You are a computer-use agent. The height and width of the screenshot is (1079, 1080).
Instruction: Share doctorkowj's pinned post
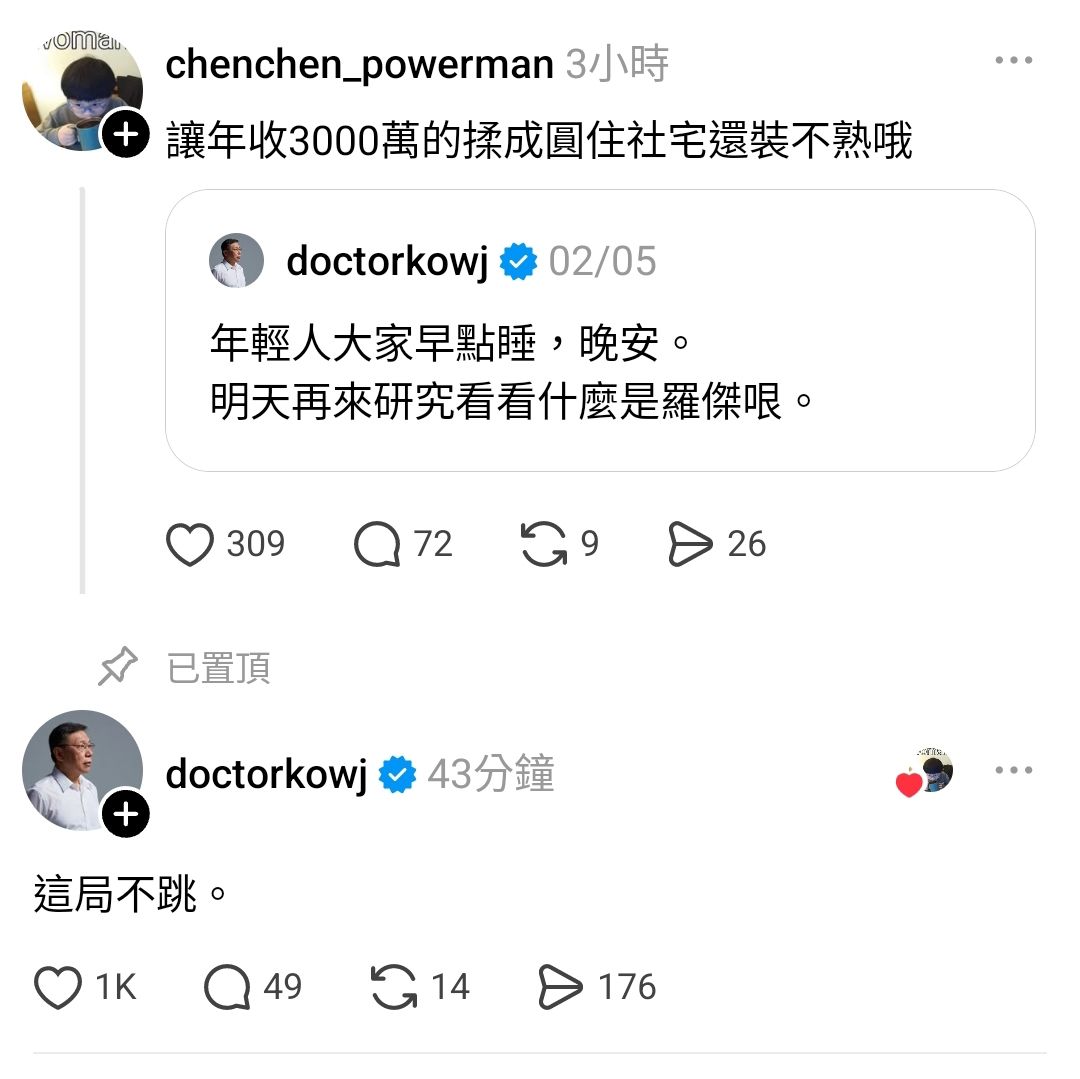[560, 988]
